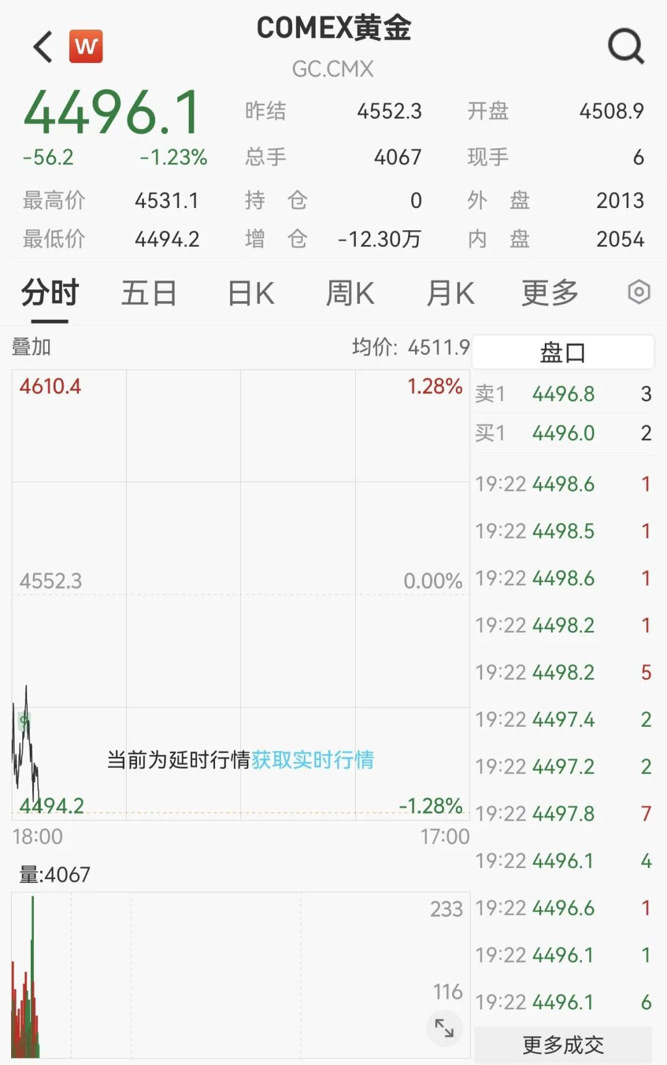View 更多成交 trade records

pos(563,1045)
